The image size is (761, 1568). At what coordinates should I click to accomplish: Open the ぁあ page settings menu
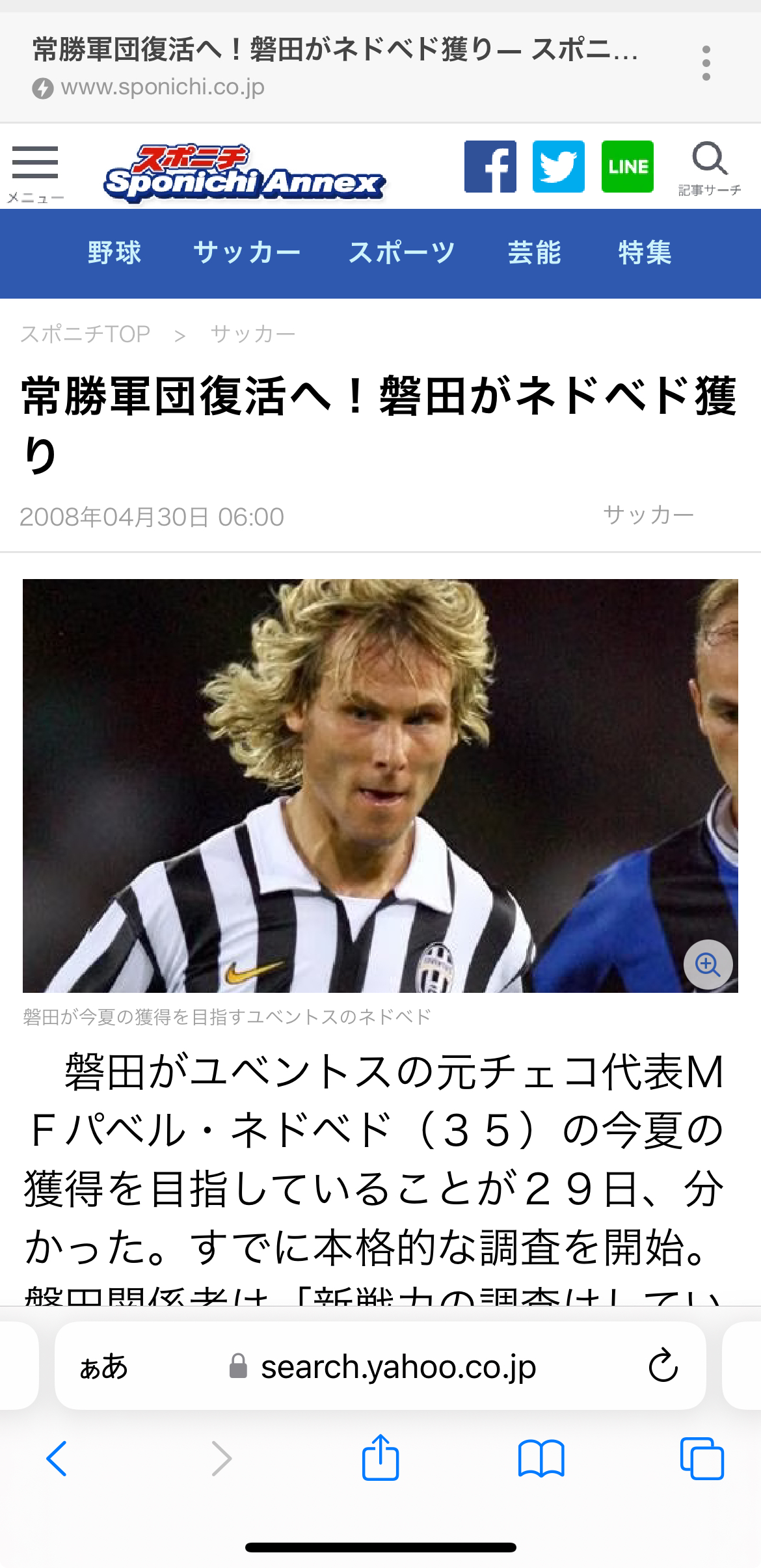pos(103,1366)
